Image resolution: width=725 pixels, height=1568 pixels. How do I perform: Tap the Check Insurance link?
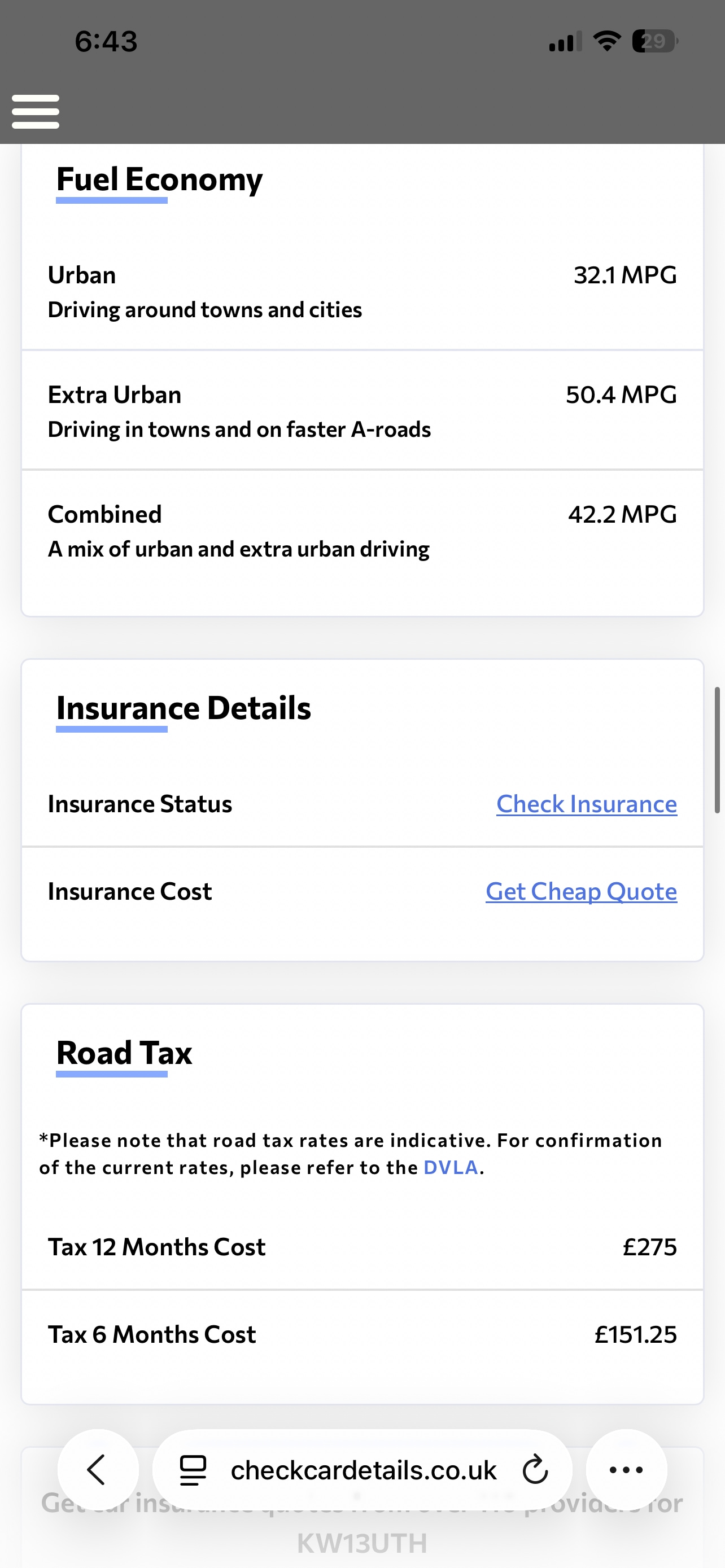coord(586,804)
